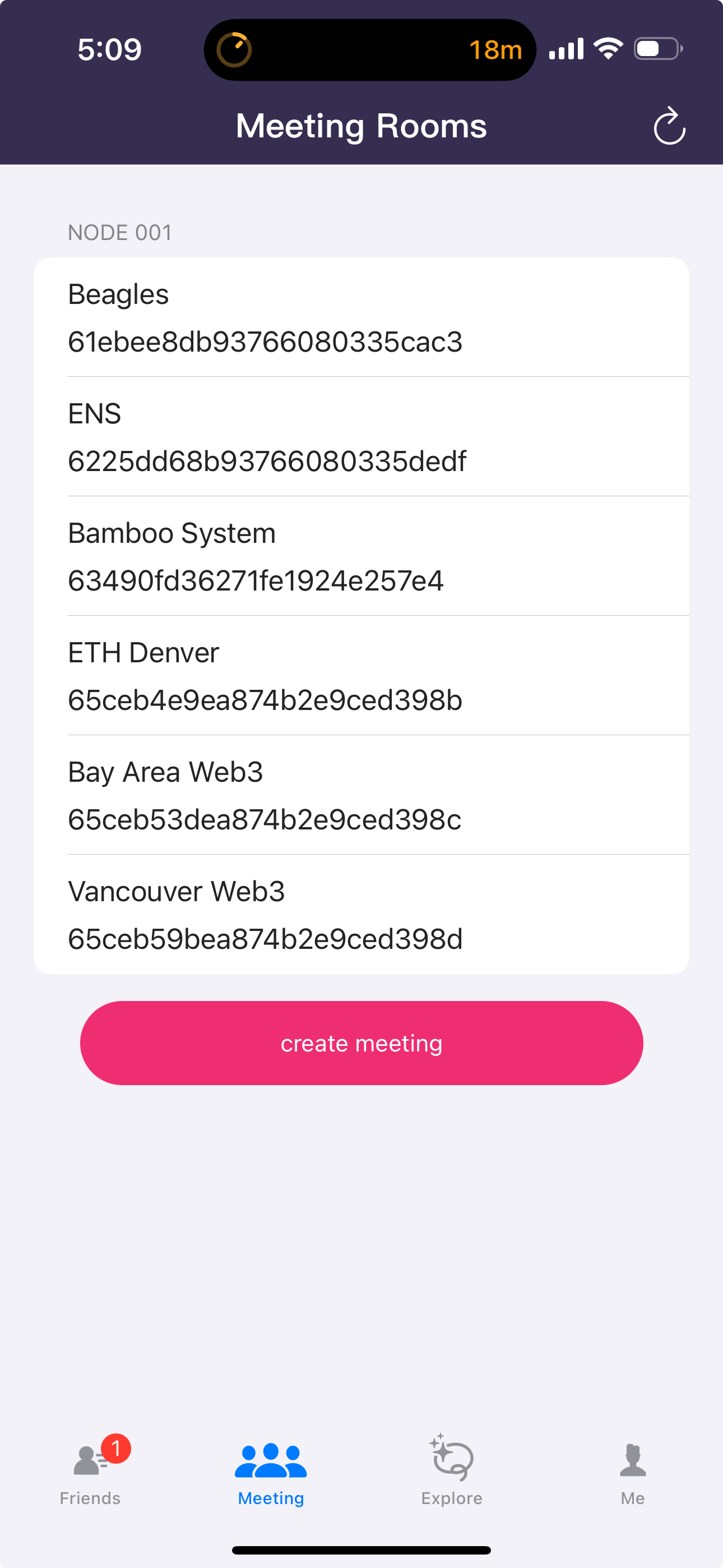Select the Bamboo System room
This screenshot has height=1568, width=723.
point(361,556)
